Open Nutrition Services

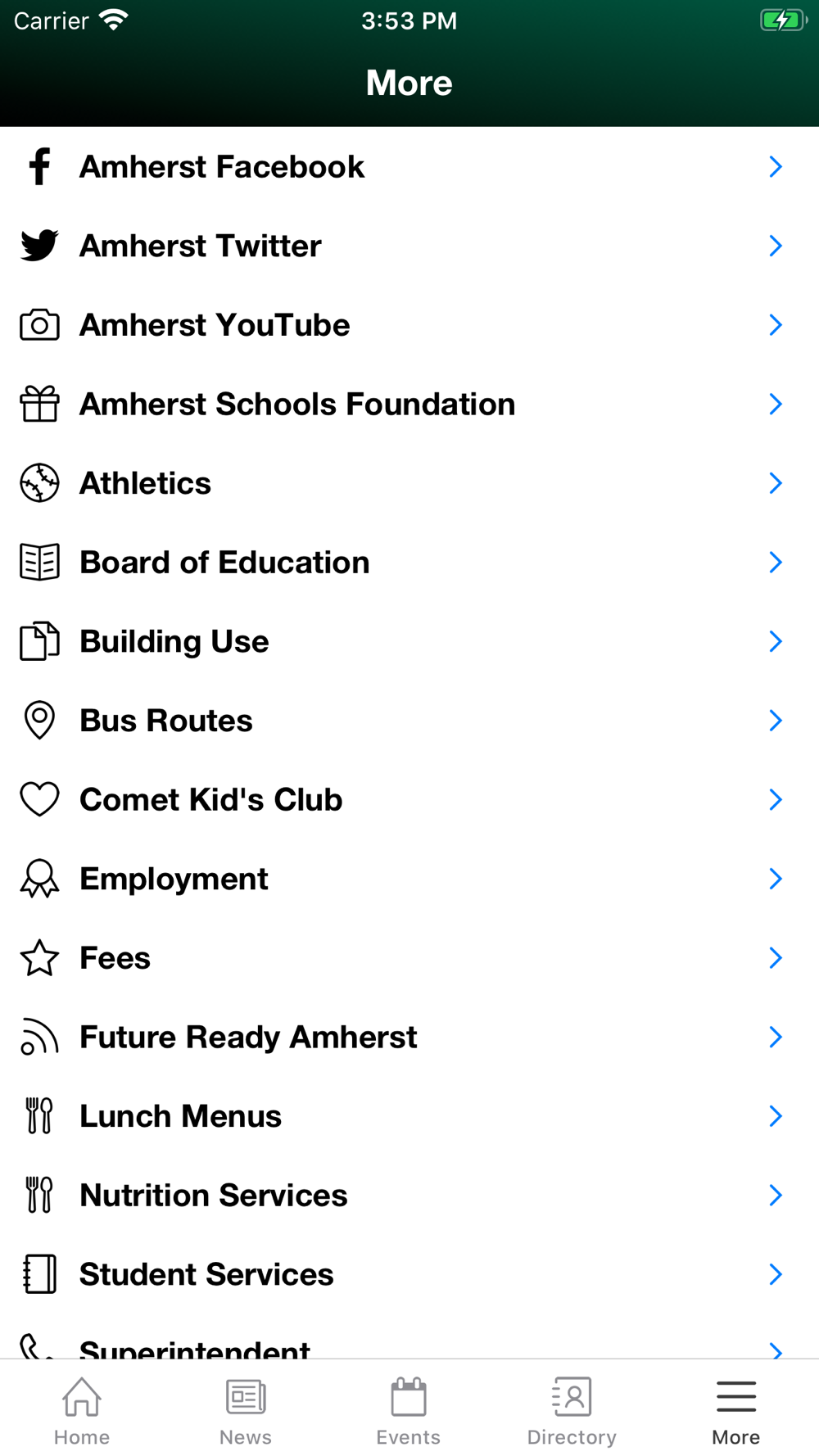pyautogui.click(x=214, y=1196)
